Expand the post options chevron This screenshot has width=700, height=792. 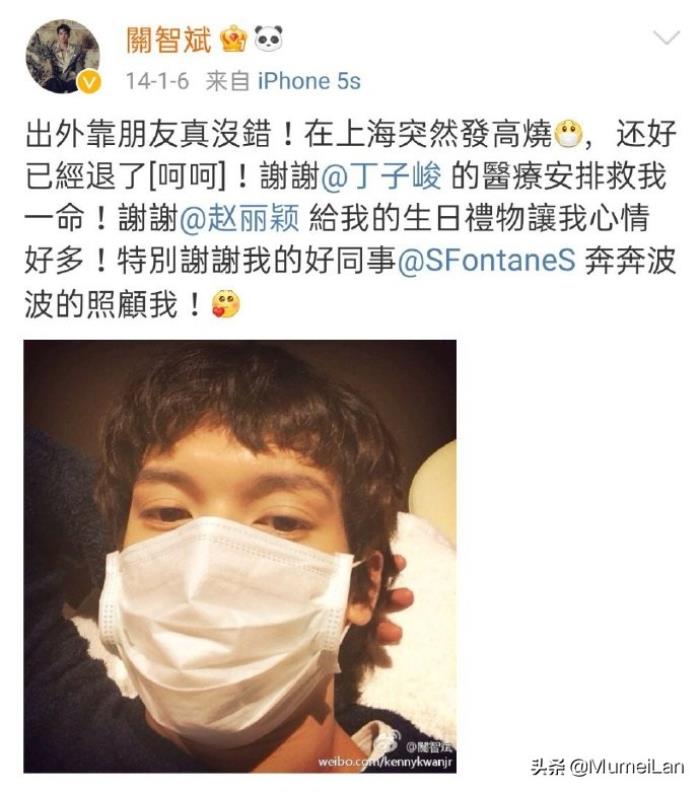(x=665, y=39)
